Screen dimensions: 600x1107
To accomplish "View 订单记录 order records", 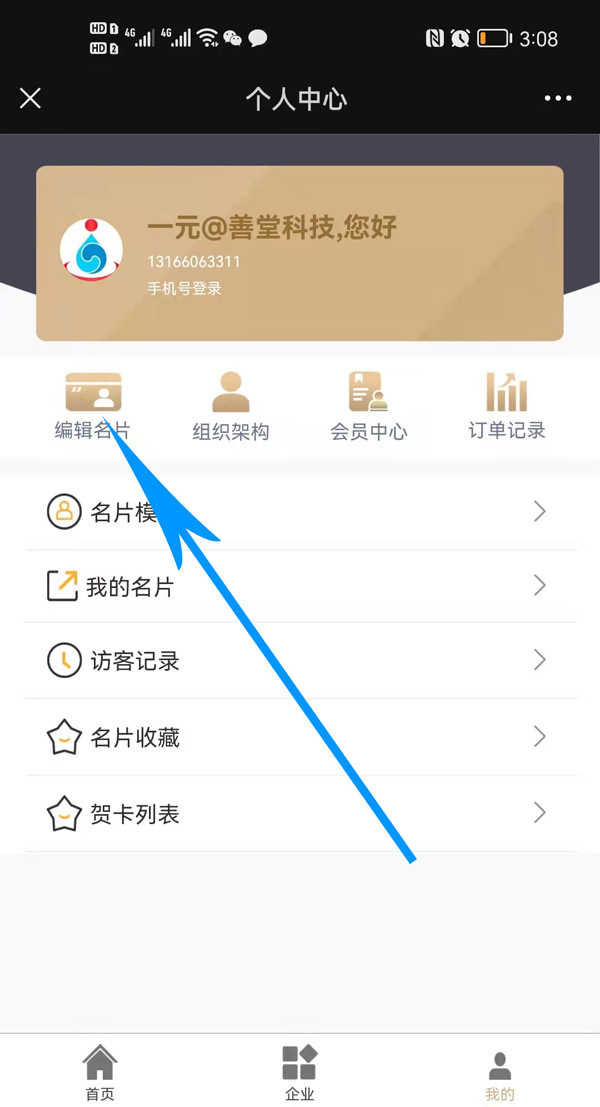I will pos(507,406).
